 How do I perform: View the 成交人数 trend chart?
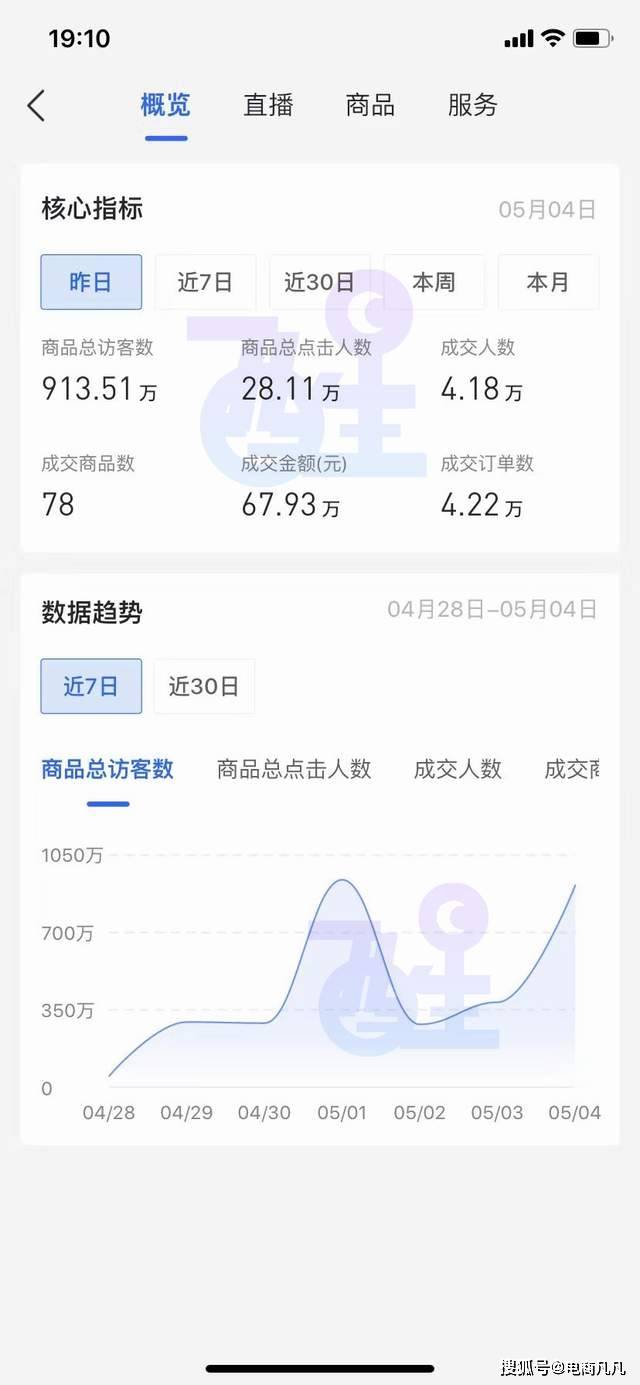[x=458, y=769]
